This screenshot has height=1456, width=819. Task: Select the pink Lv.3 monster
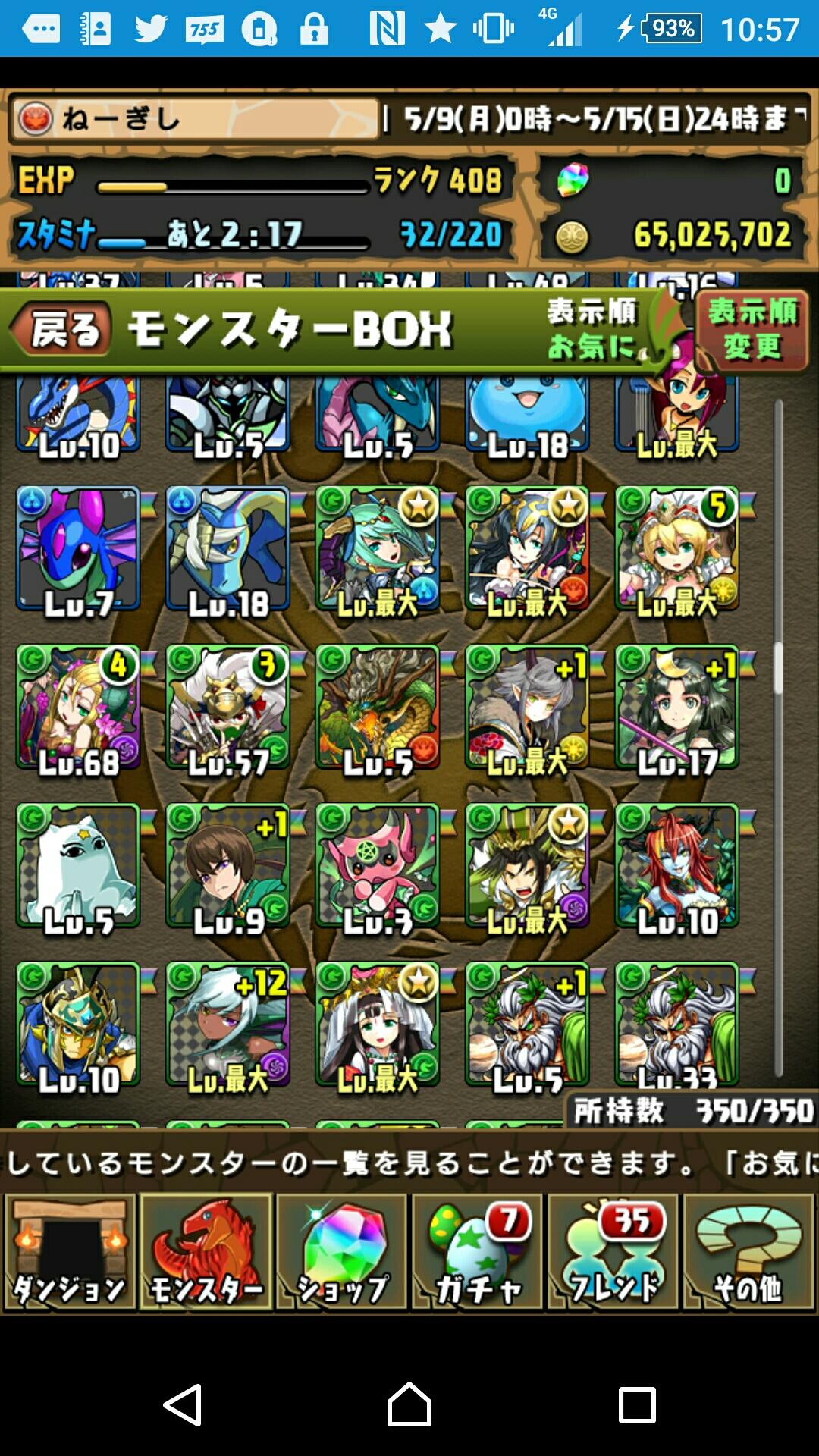(x=377, y=866)
